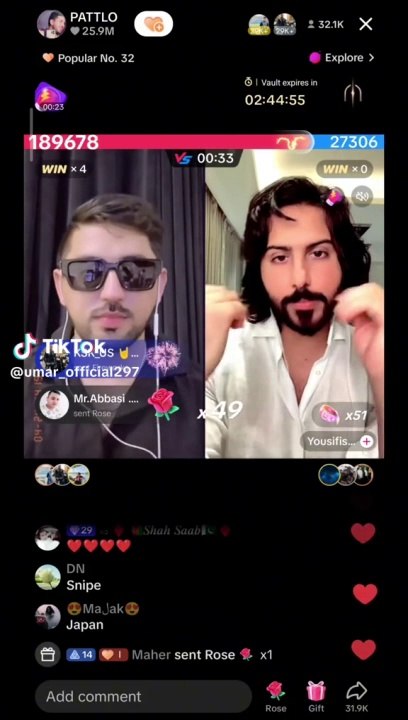
Task: Send a Rose gift
Action: click(x=276, y=697)
